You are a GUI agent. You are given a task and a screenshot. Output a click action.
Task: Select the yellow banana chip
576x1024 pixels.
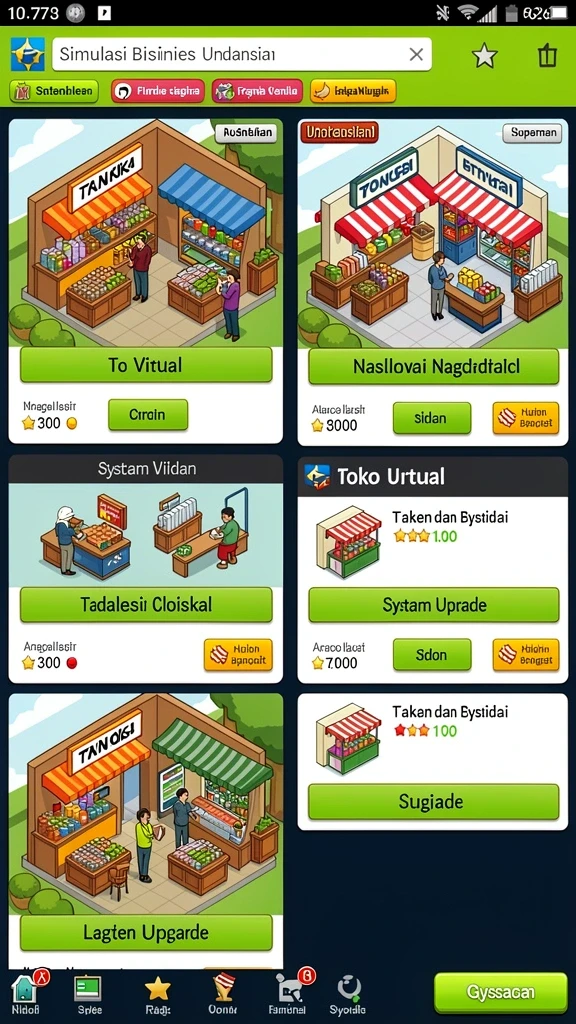point(353,91)
